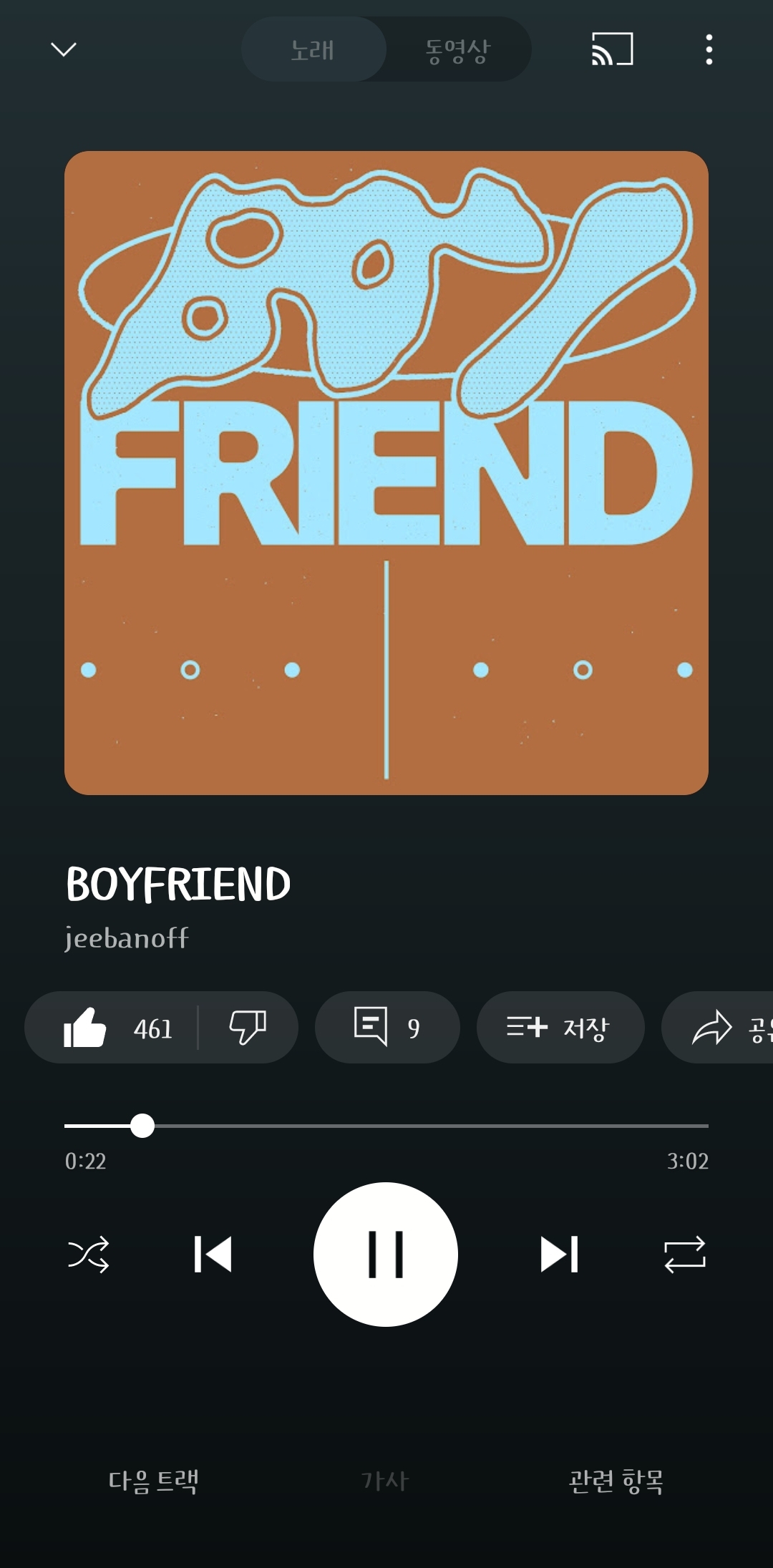This screenshot has width=773, height=1568.
Task: Switch to the 노래 tab
Action: [313, 49]
